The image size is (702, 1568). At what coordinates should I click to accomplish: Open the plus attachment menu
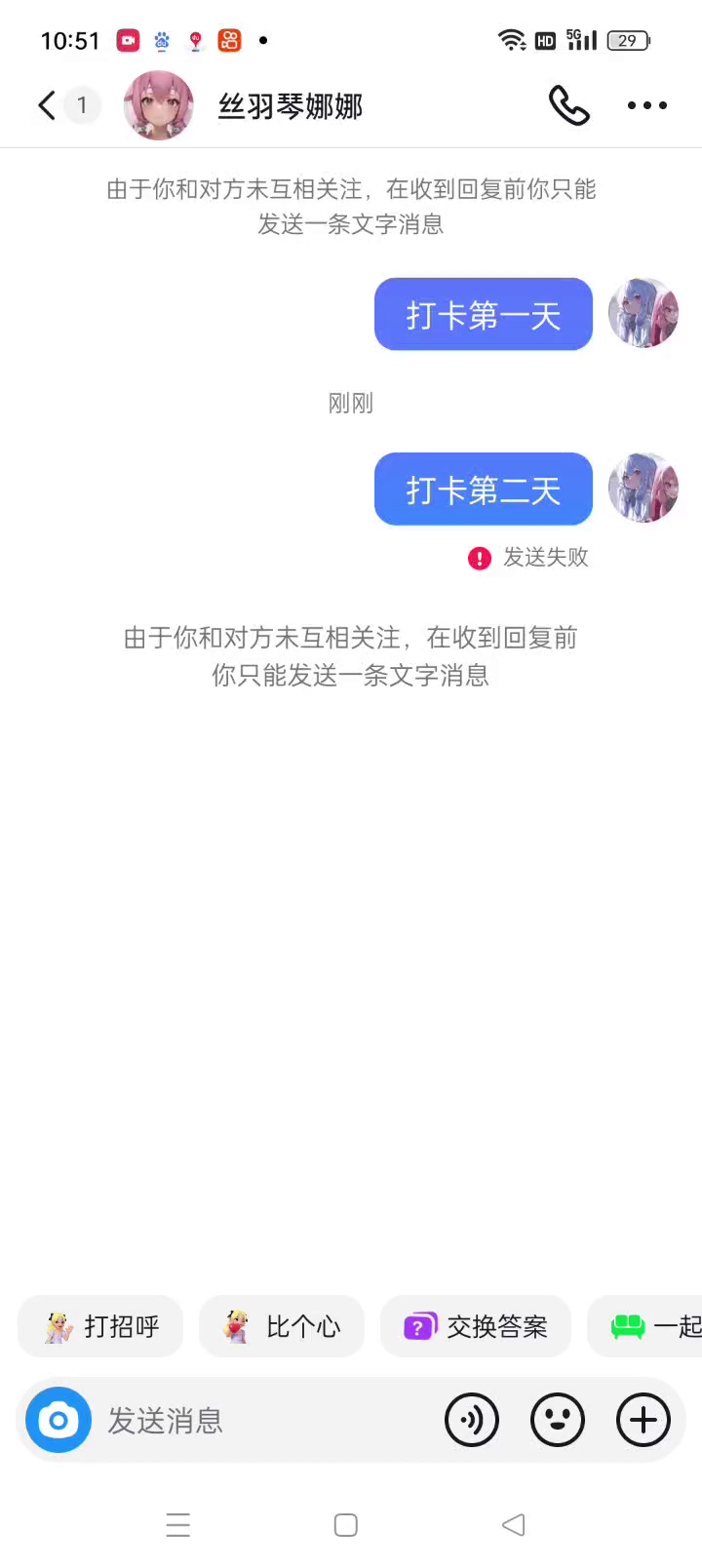[643, 1420]
